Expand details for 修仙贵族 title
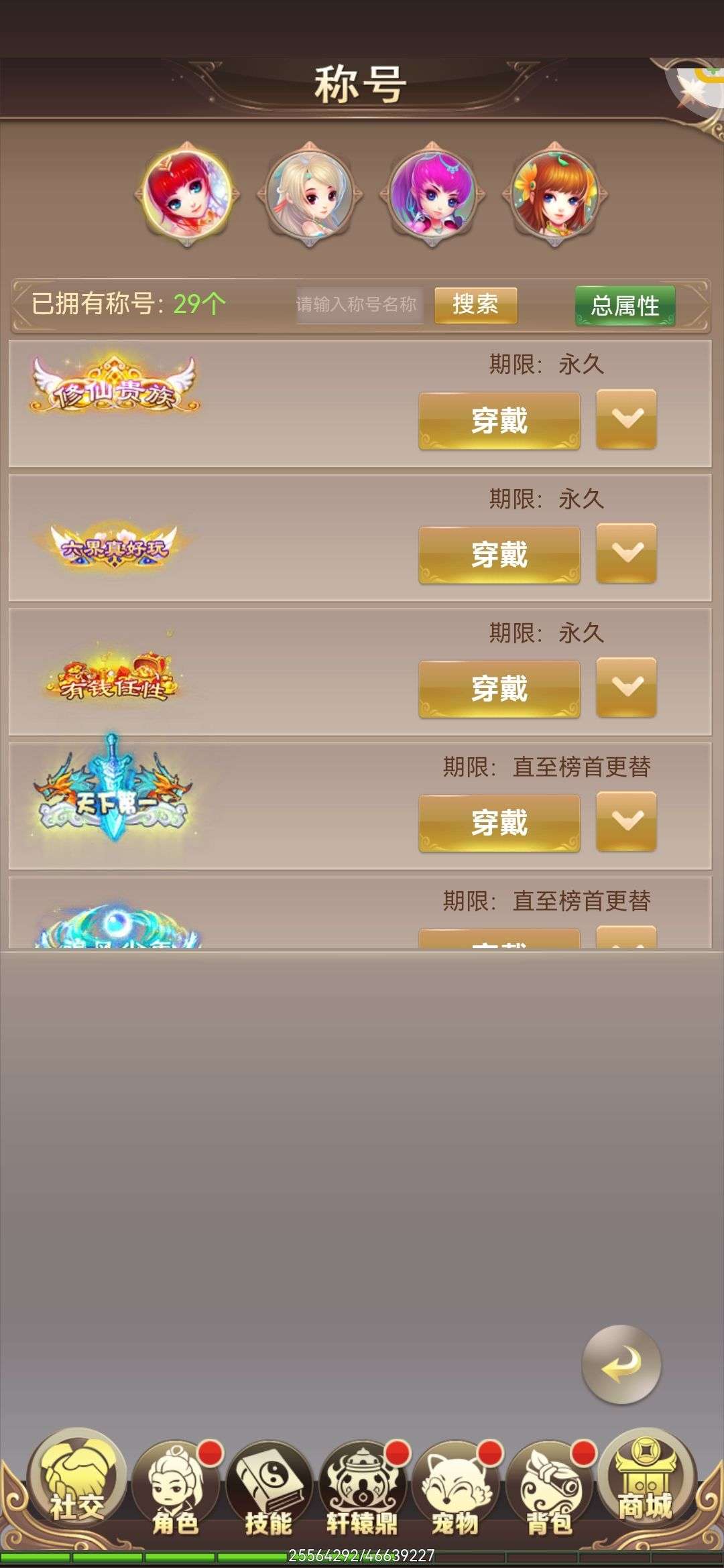This screenshot has height=1568, width=724. [627, 419]
